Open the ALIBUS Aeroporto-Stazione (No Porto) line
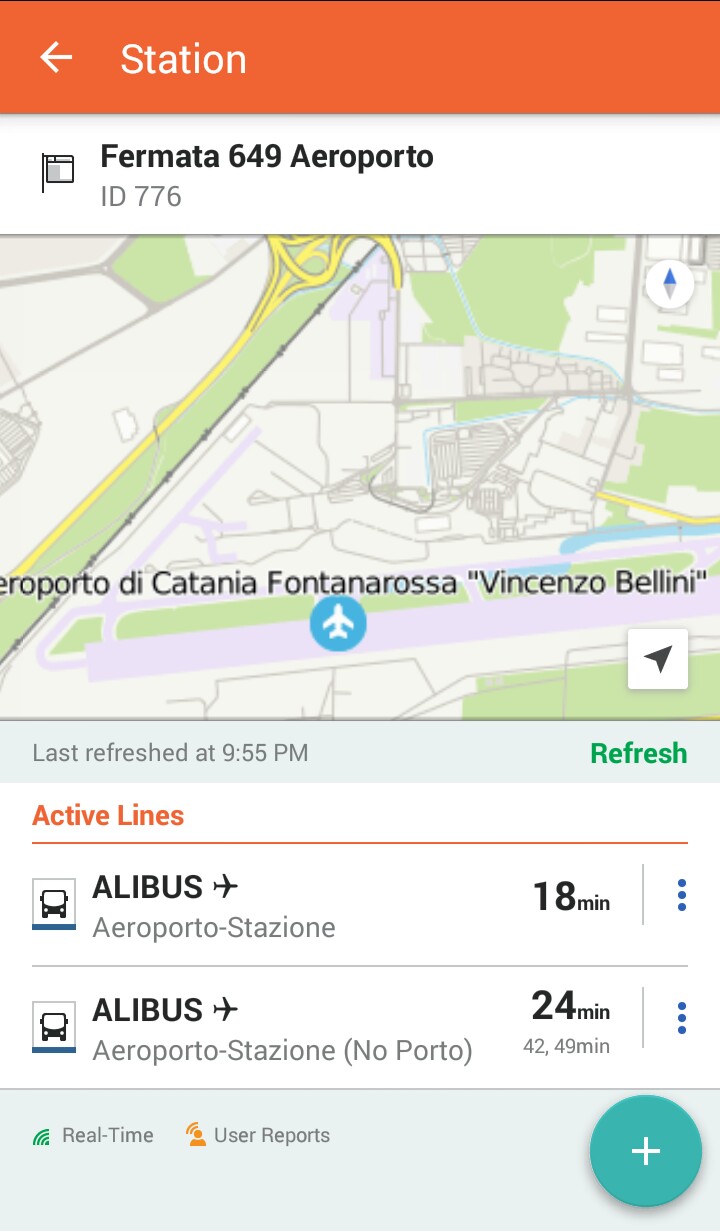 pos(320,1028)
